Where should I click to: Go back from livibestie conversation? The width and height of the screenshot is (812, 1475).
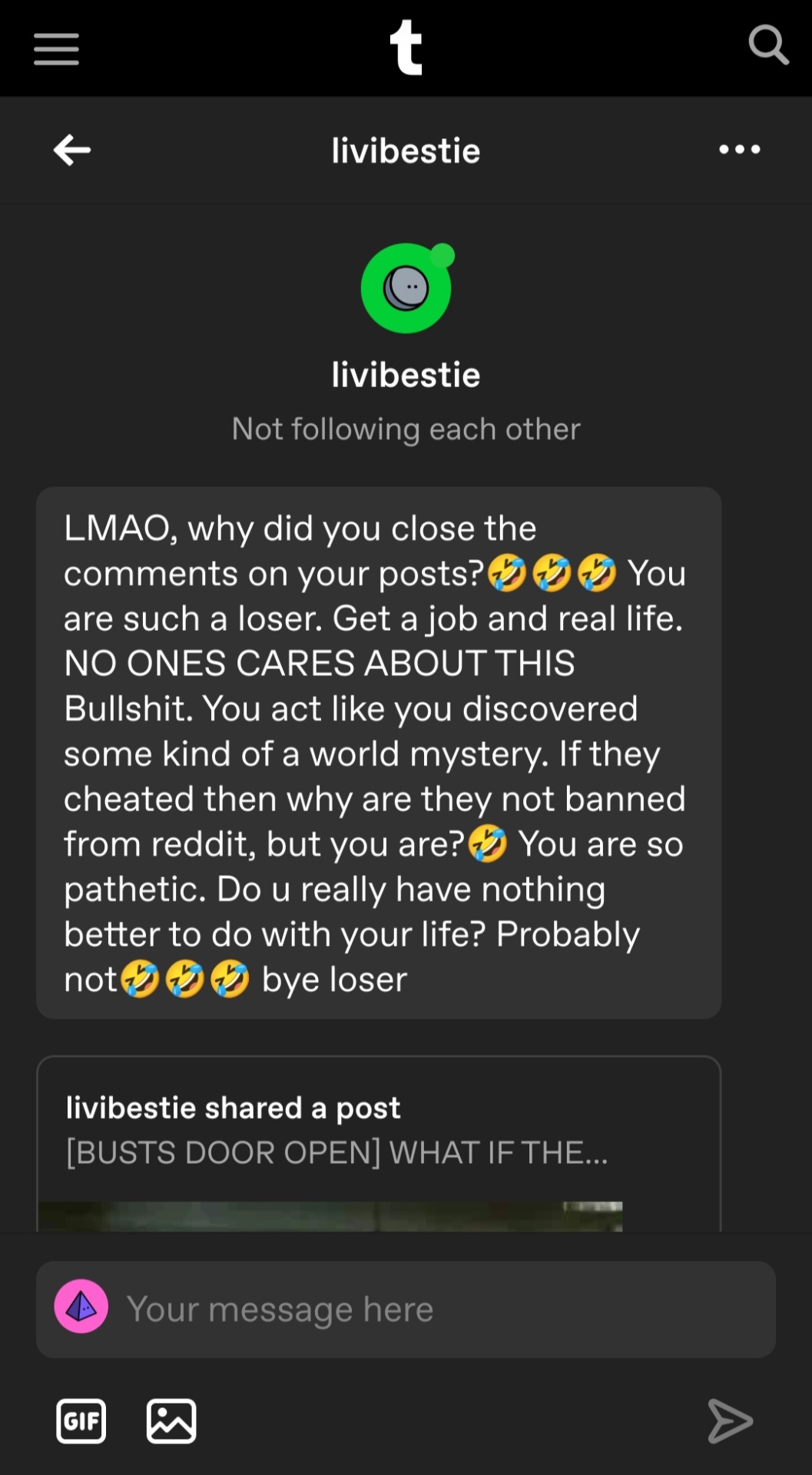(72, 150)
